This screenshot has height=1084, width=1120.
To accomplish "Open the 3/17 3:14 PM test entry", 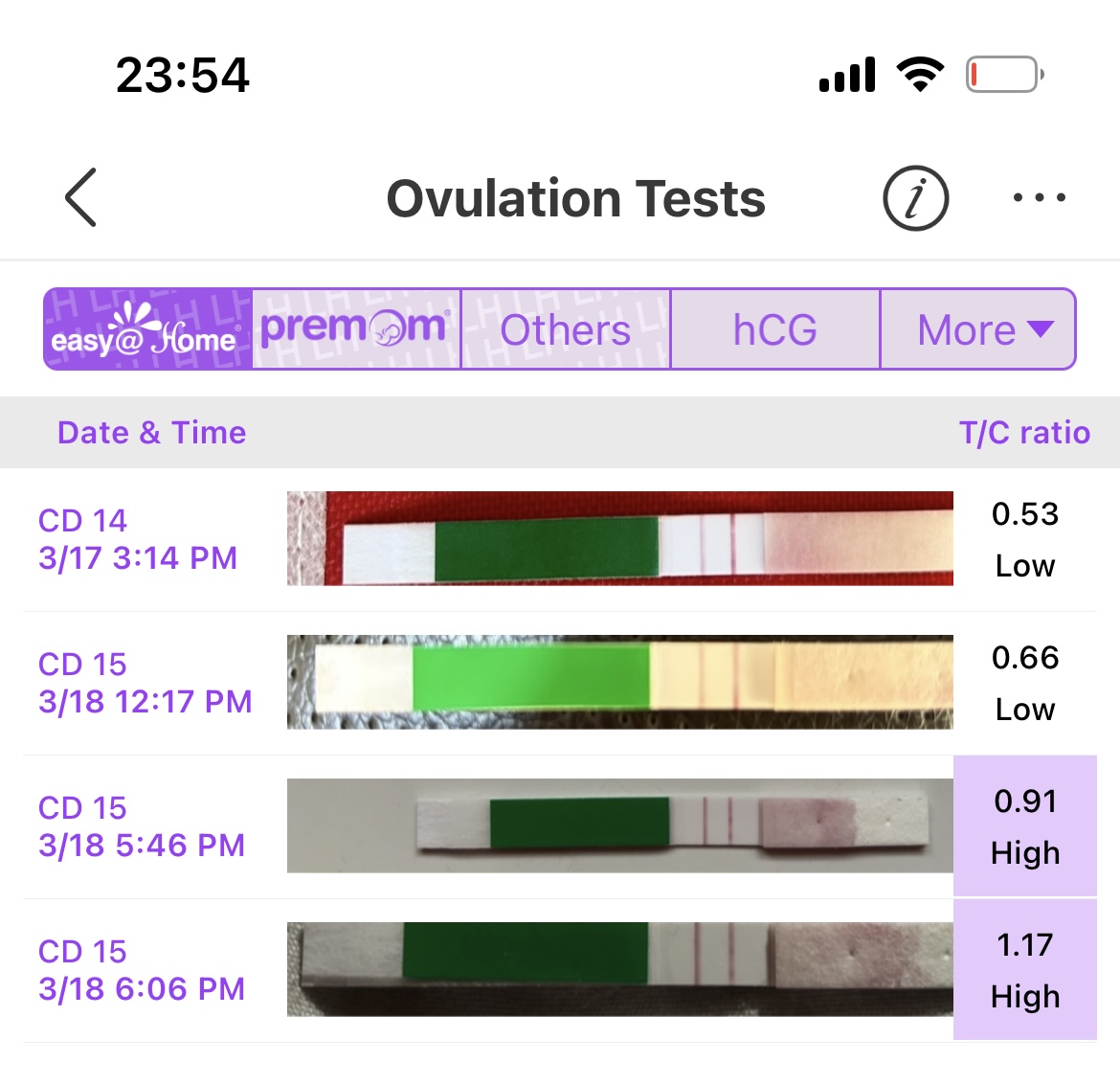I will click(x=560, y=539).
